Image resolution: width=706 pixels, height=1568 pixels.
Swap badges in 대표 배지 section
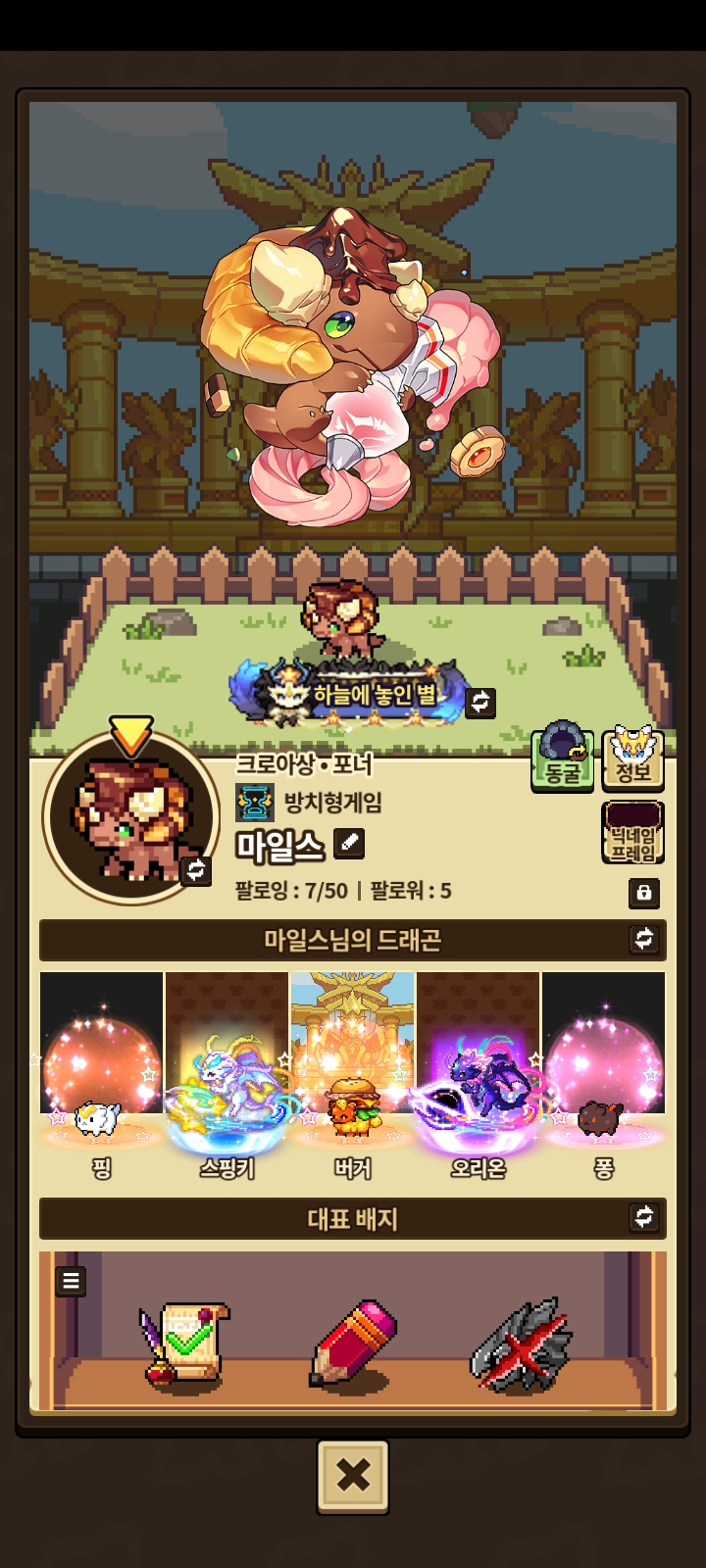643,1217
